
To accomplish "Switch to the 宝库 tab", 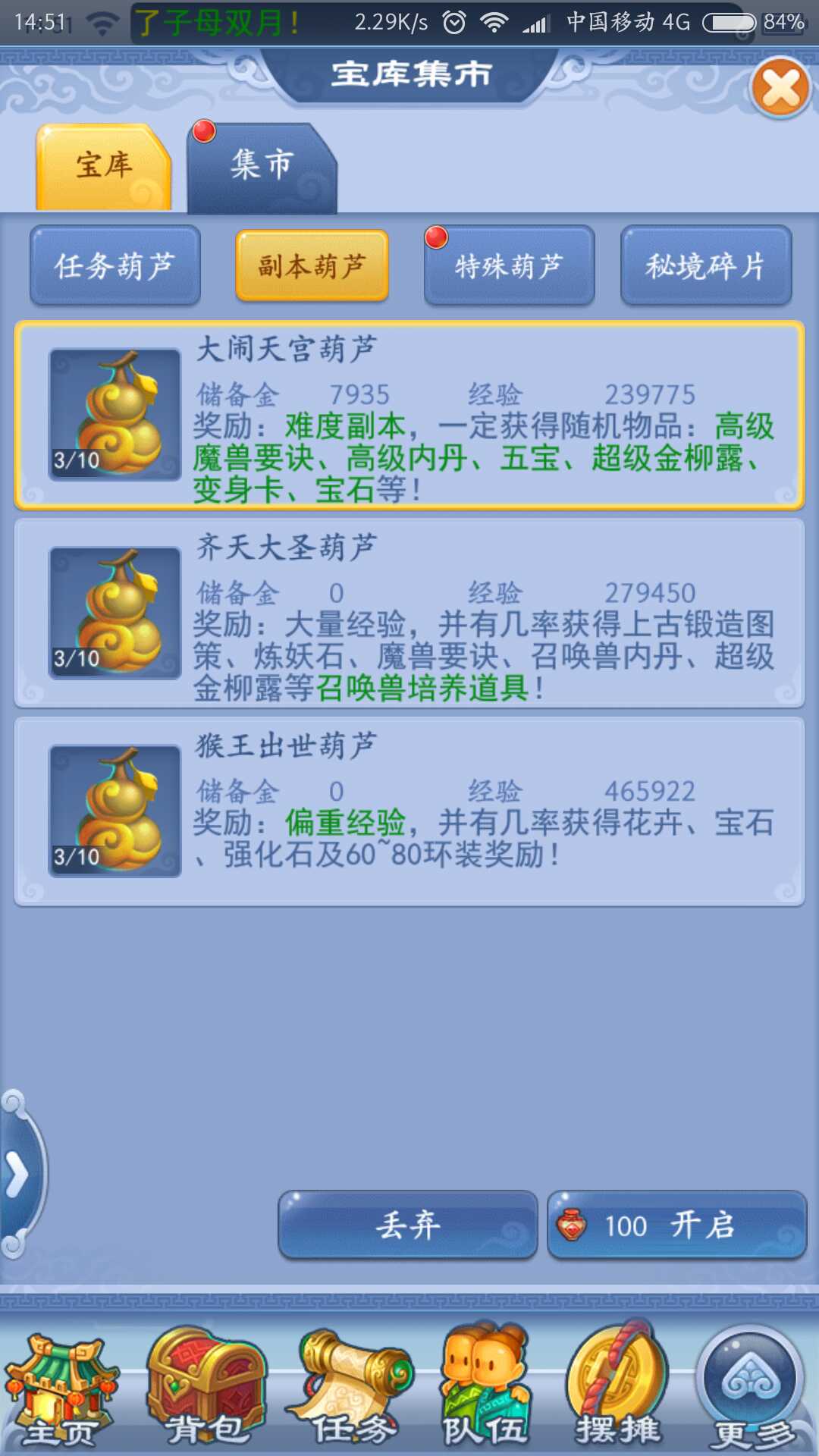I will coord(104,167).
